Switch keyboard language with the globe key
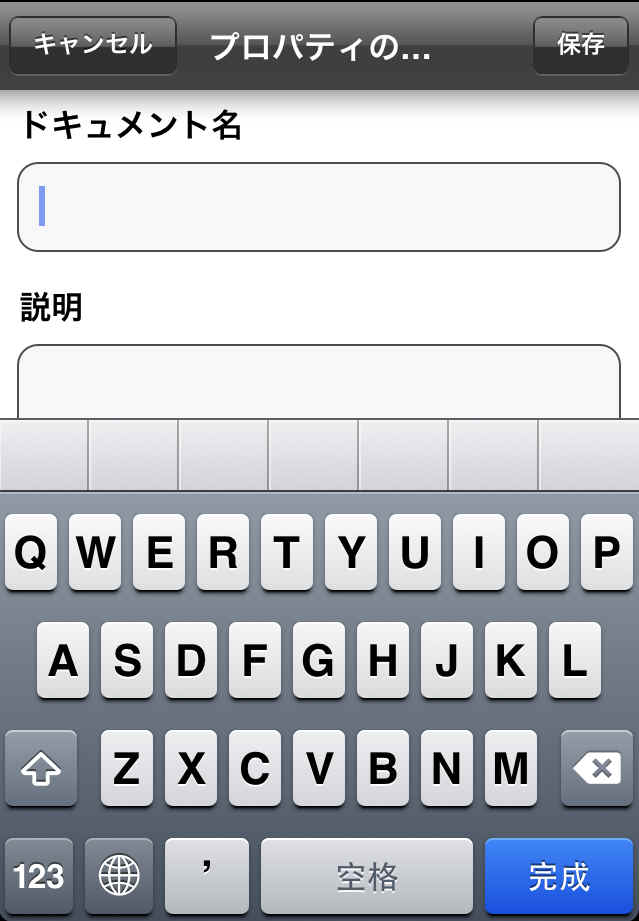The image size is (639, 921). coord(119,876)
